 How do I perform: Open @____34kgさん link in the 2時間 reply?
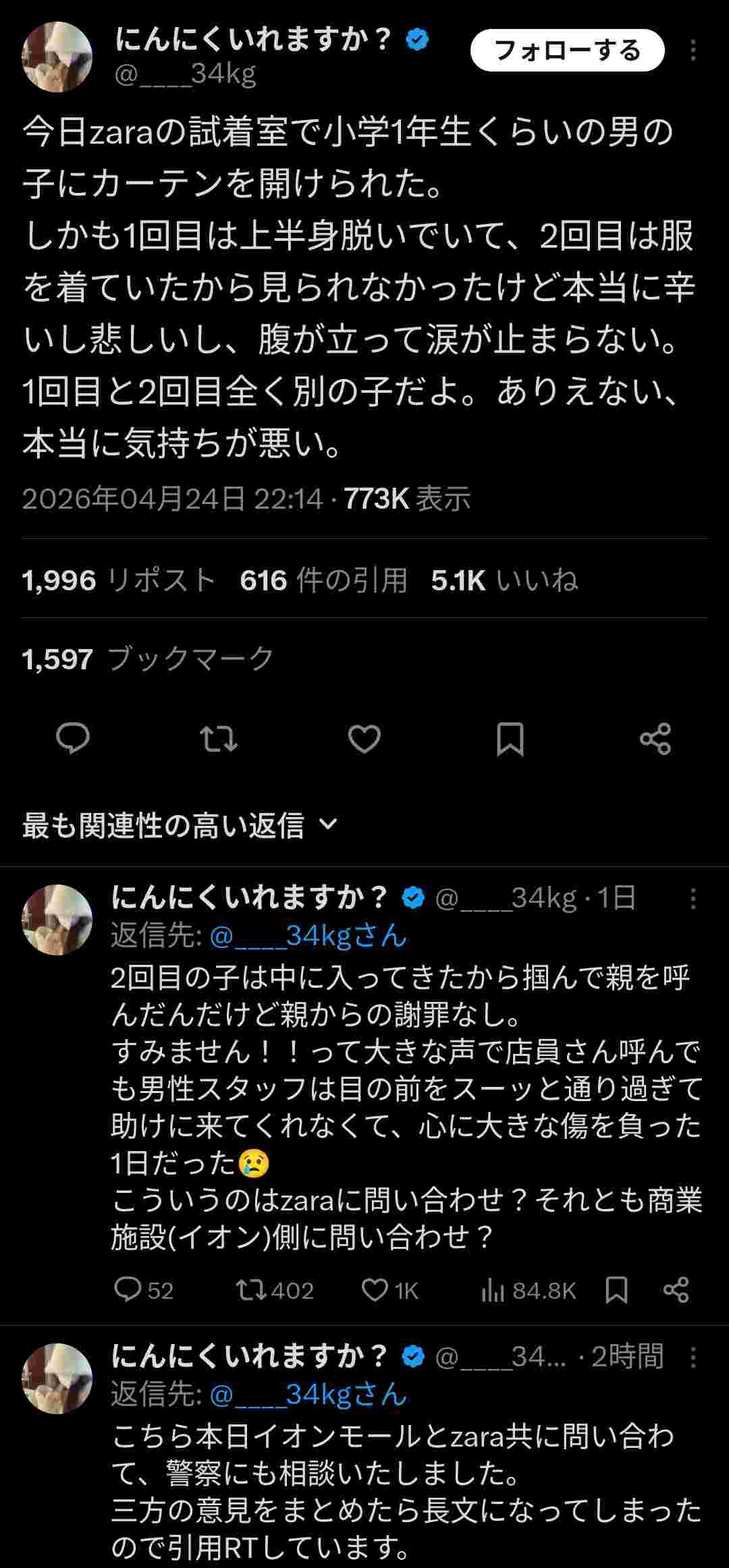pyautogui.click(x=308, y=1394)
